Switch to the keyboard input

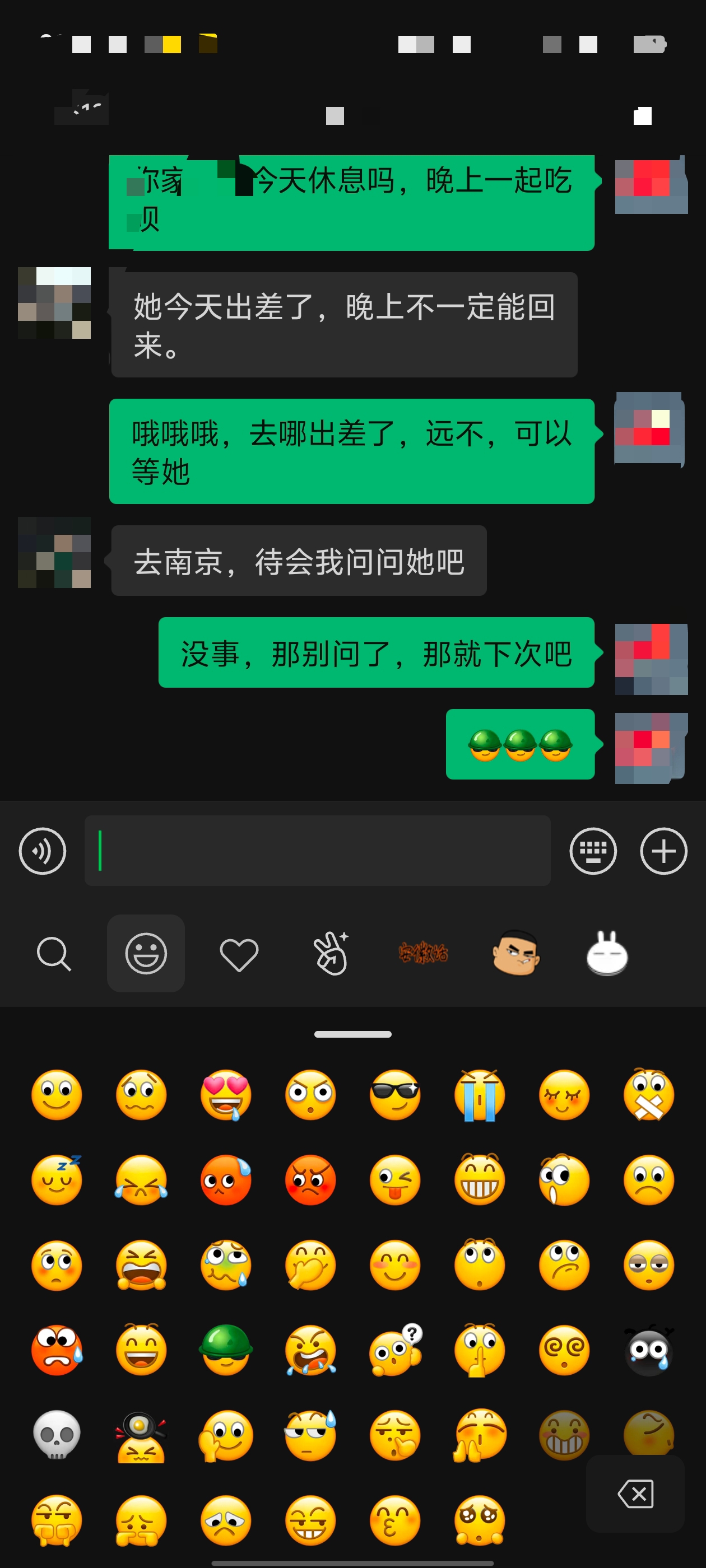592,850
